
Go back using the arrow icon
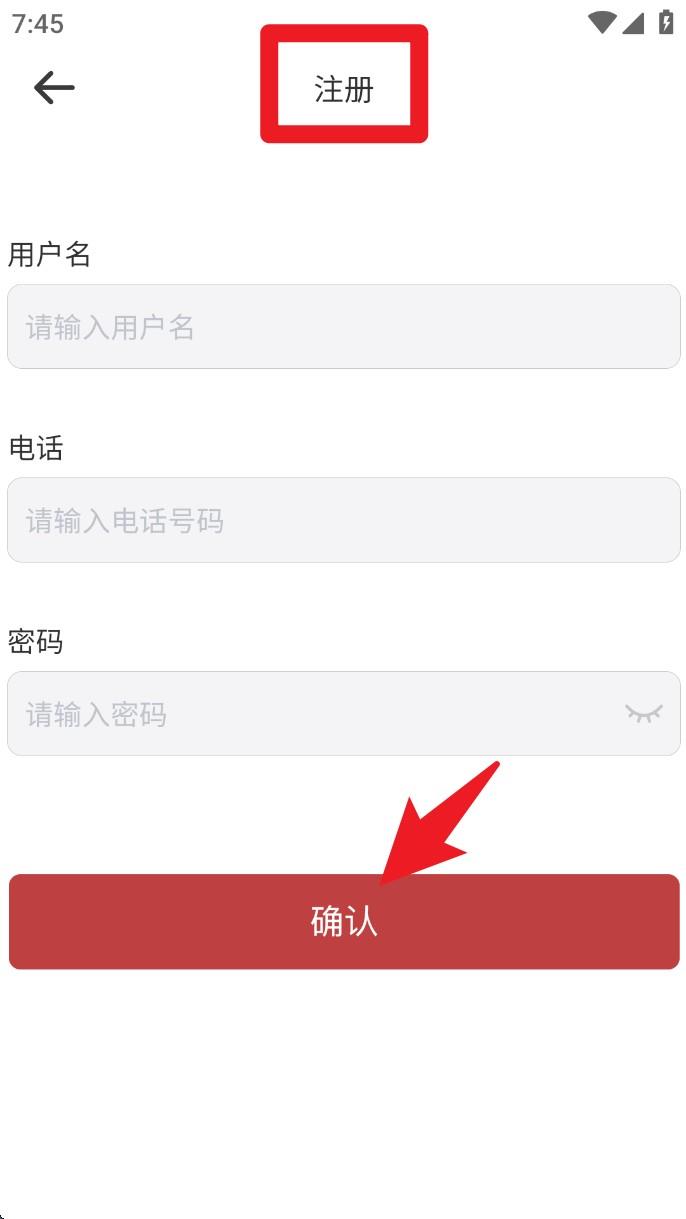click(x=54, y=88)
